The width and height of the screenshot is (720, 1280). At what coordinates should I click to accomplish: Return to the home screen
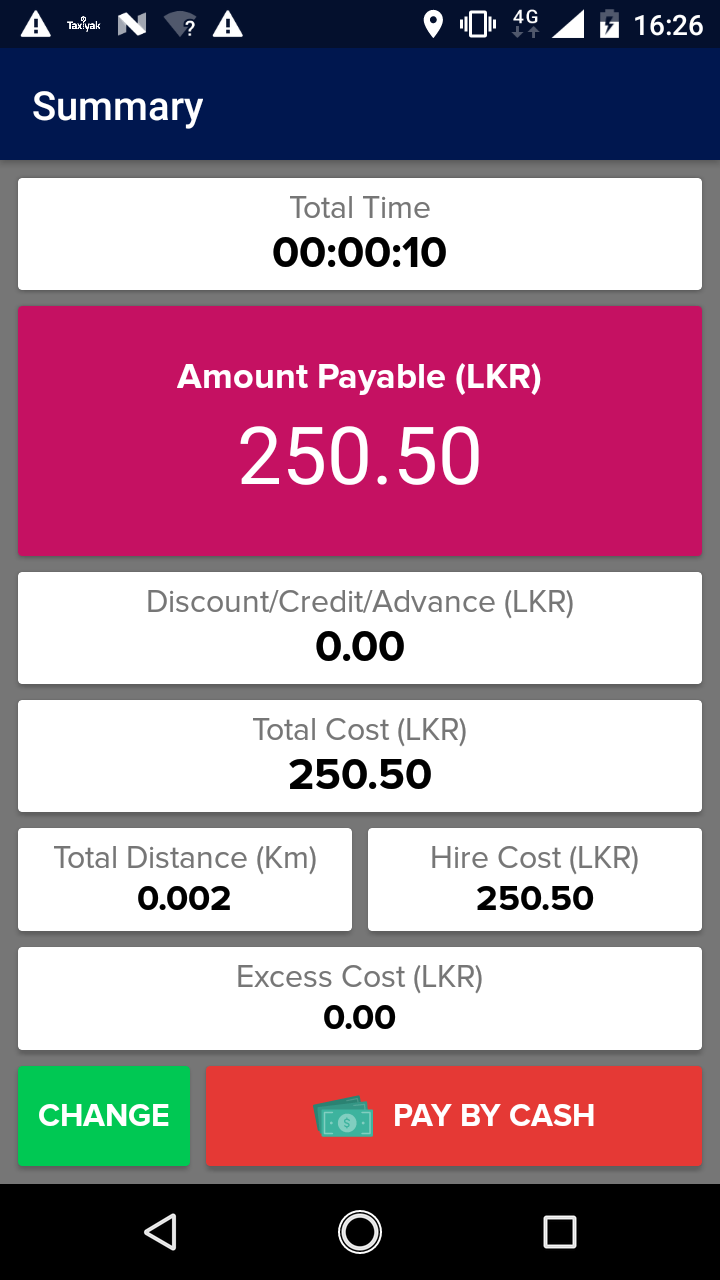[360, 1231]
